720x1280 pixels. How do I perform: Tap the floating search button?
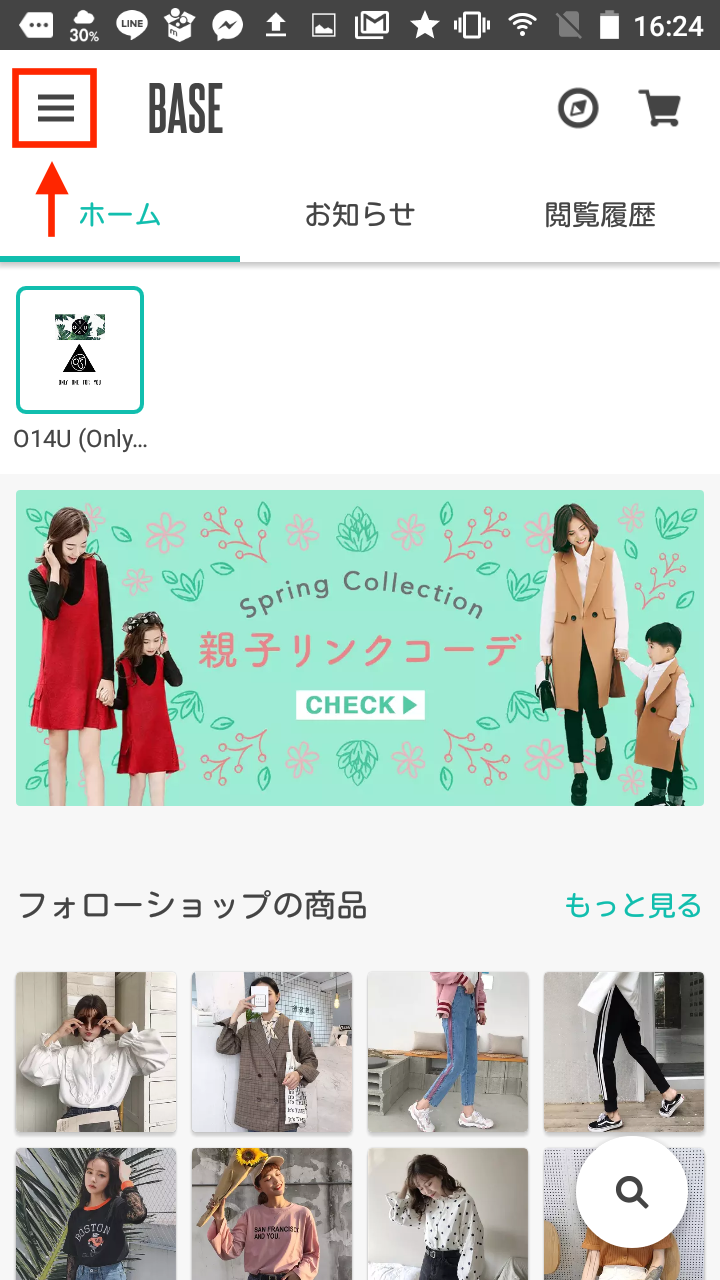click(x=631, y=1191)
